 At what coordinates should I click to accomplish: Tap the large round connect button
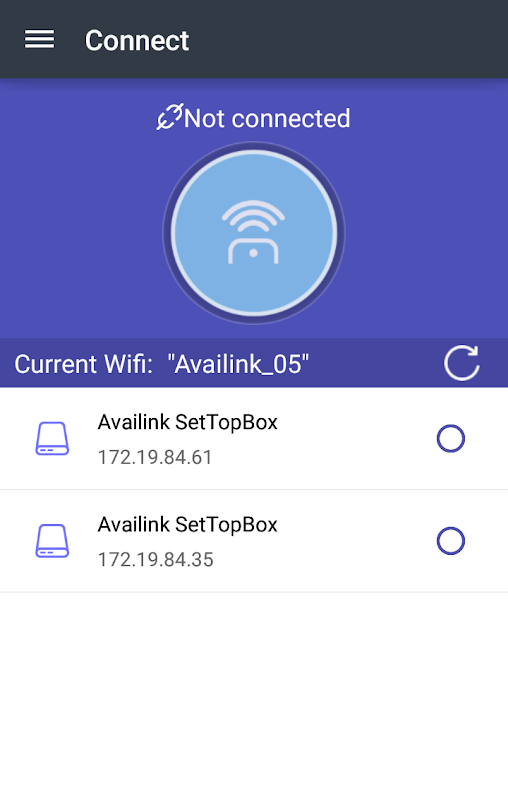pos(253,233)
